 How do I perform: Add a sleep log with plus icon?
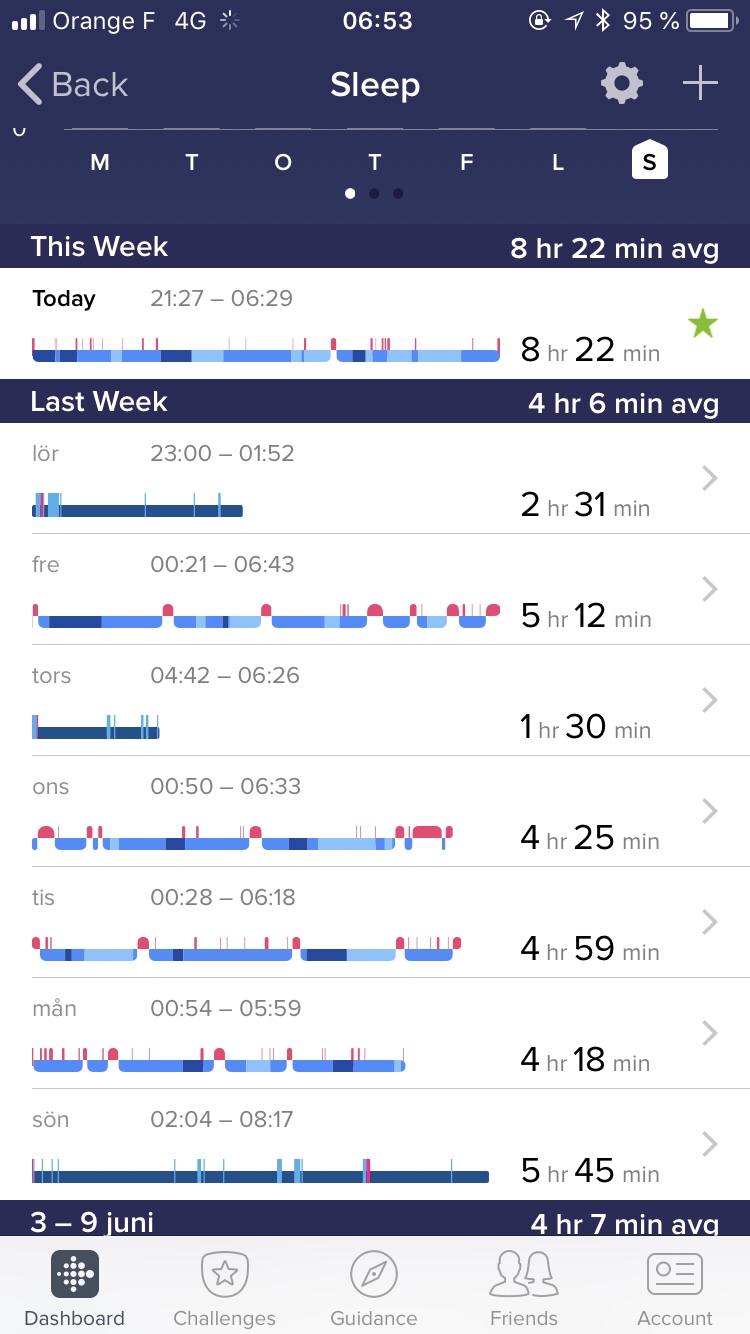click(x=700, y=84)
